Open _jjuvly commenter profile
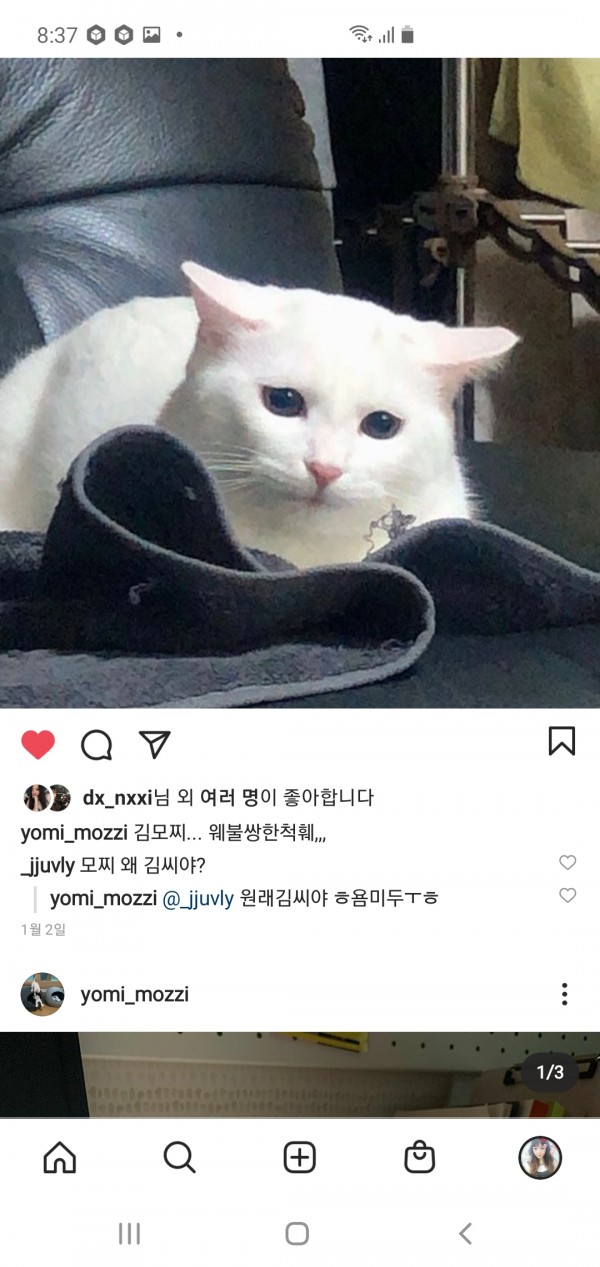Image resolution: width=600 pixels, height=1267 pixels. [x=47, y=865]
